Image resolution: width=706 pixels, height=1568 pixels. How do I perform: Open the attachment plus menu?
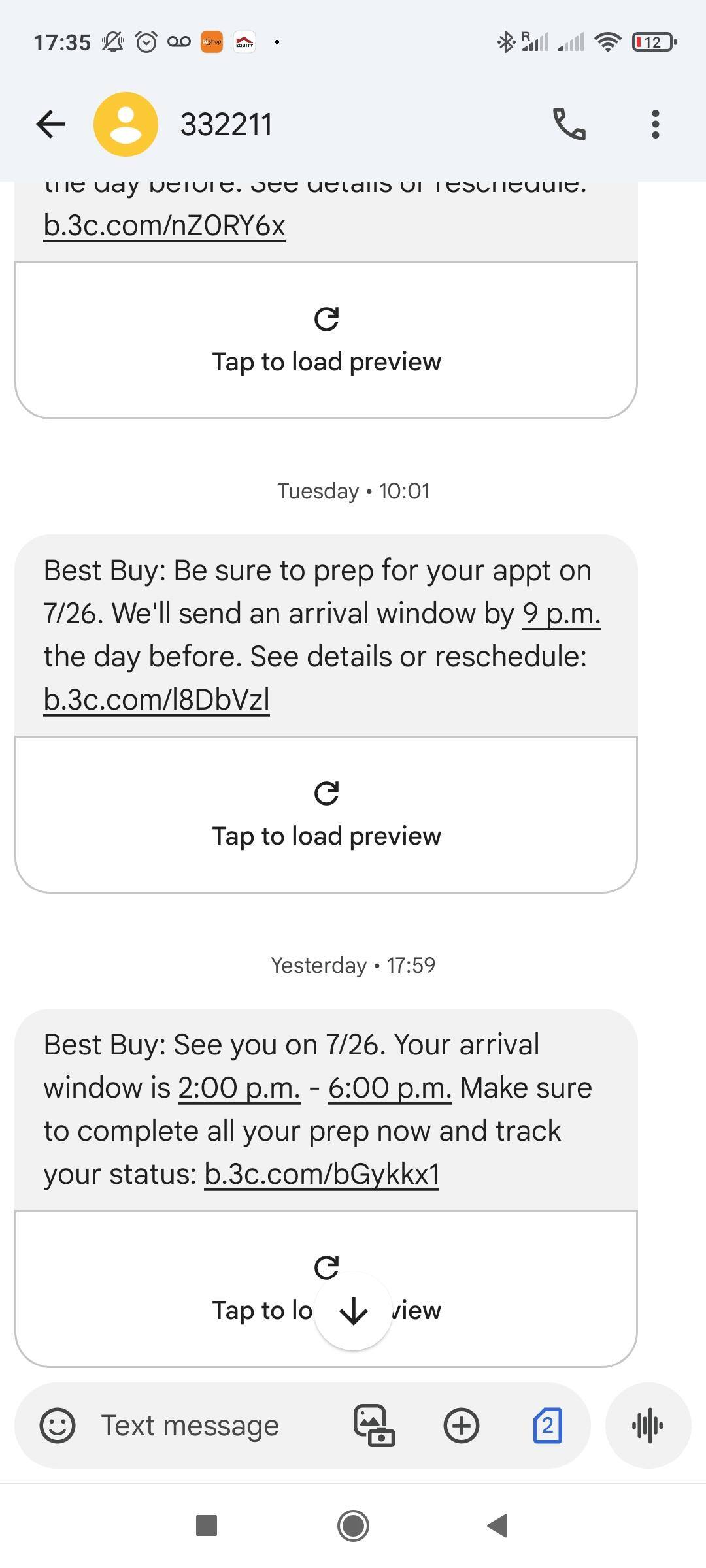(x=462, y=1424)
